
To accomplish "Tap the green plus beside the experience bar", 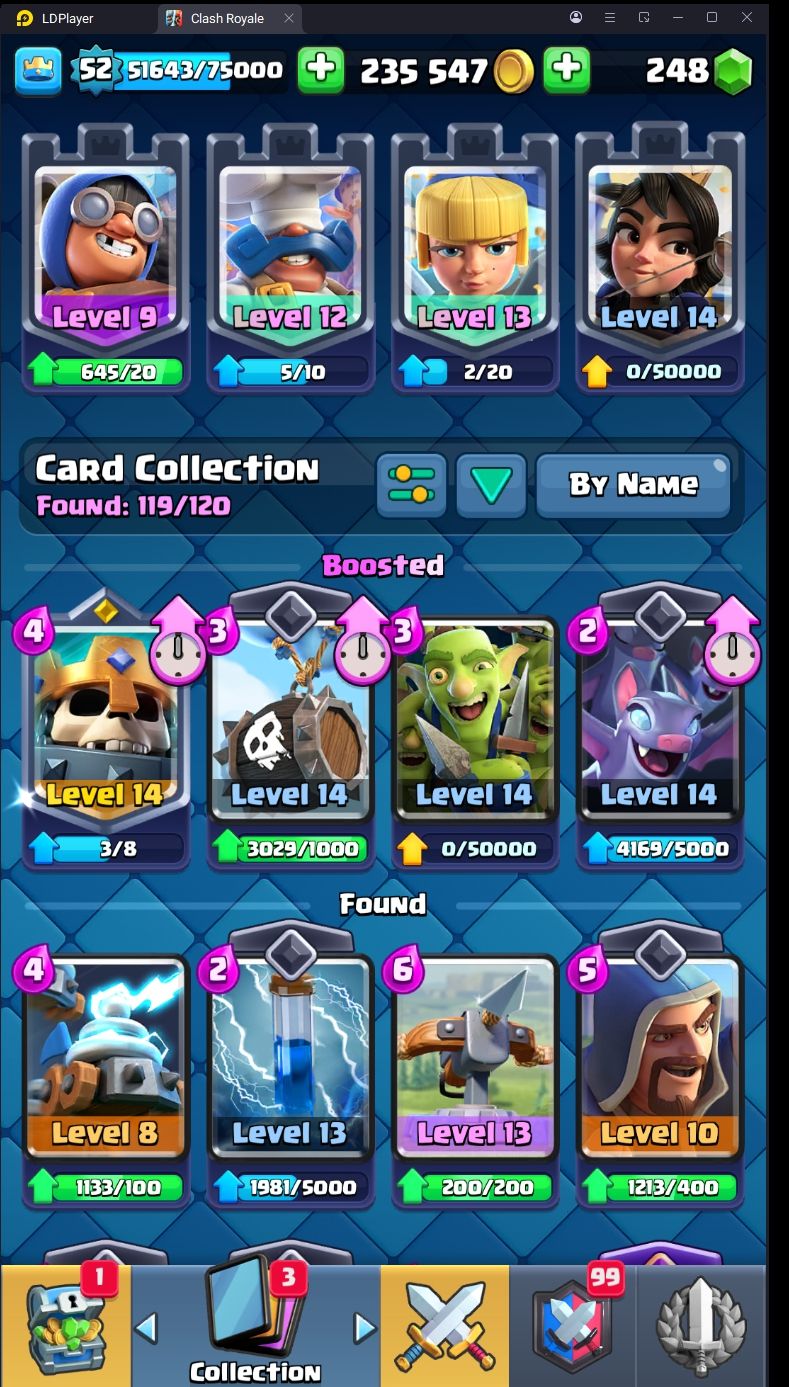I will tap(320, 69).
